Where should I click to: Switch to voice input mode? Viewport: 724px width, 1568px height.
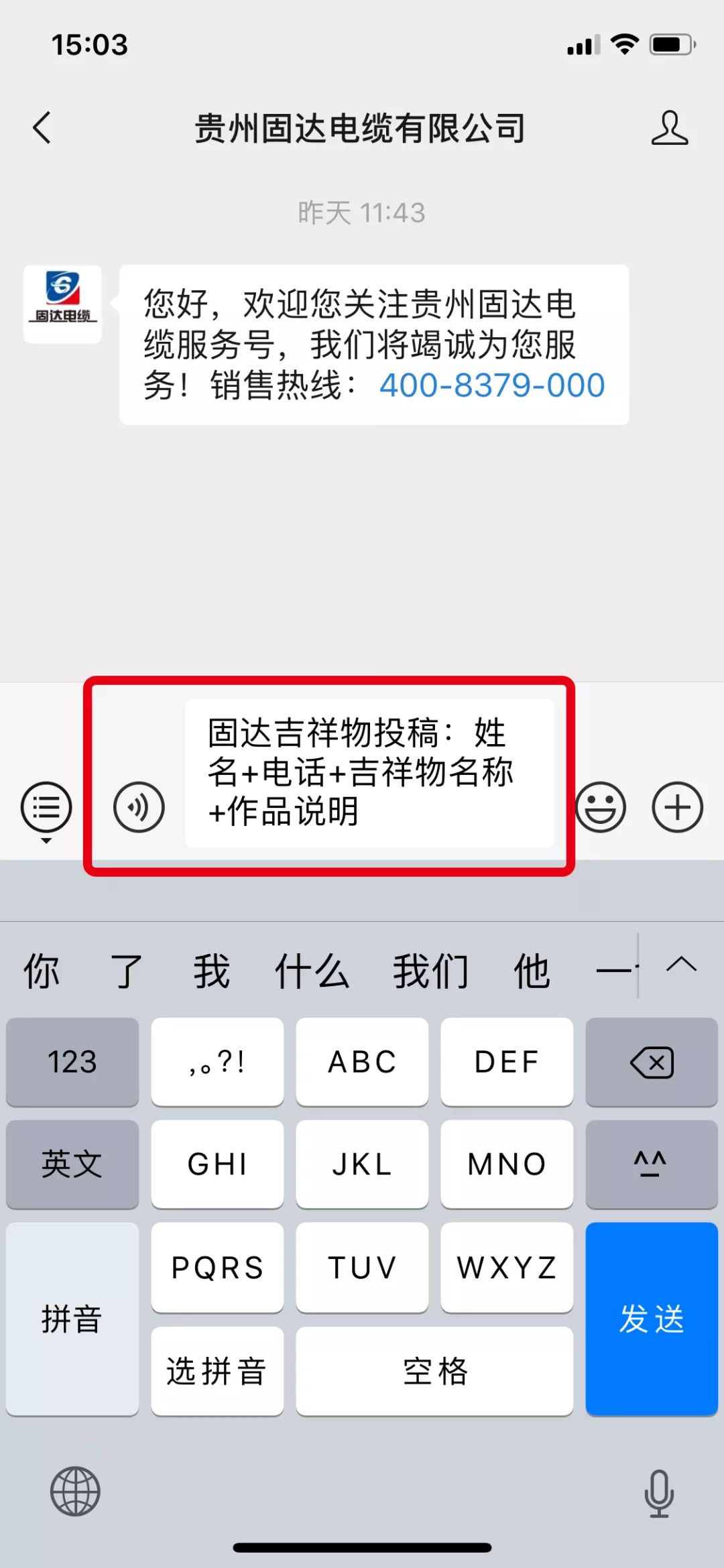[139, 807]
